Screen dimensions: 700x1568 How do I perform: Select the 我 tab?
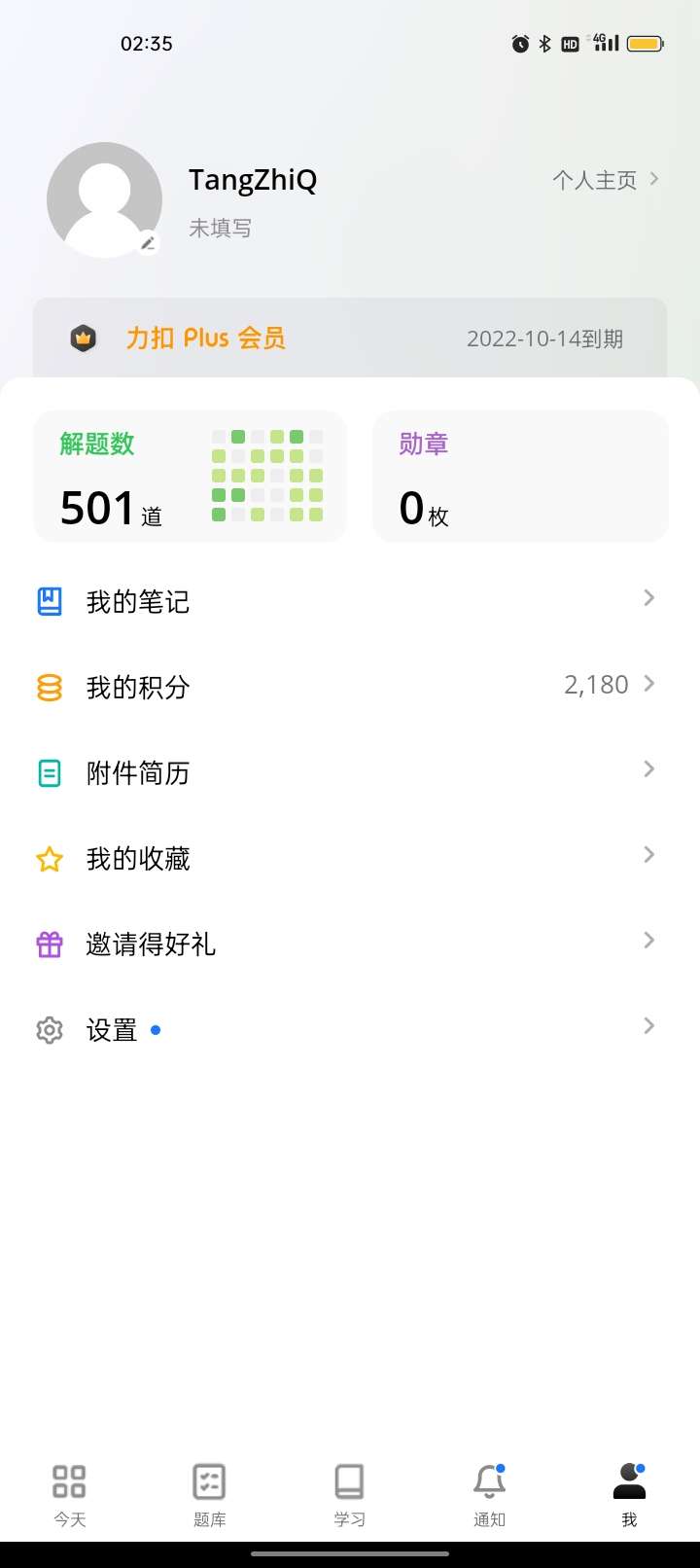coord(629,1495)
